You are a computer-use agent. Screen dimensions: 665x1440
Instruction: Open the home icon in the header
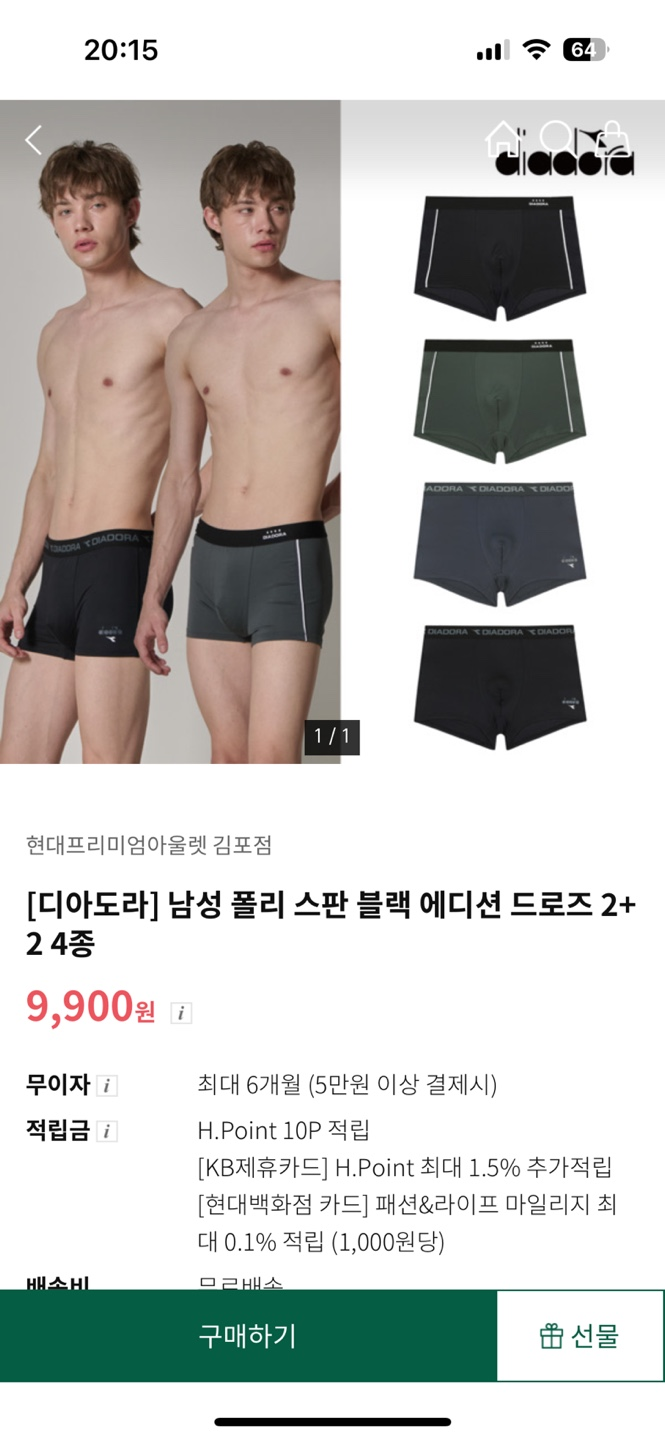point(504,139)
